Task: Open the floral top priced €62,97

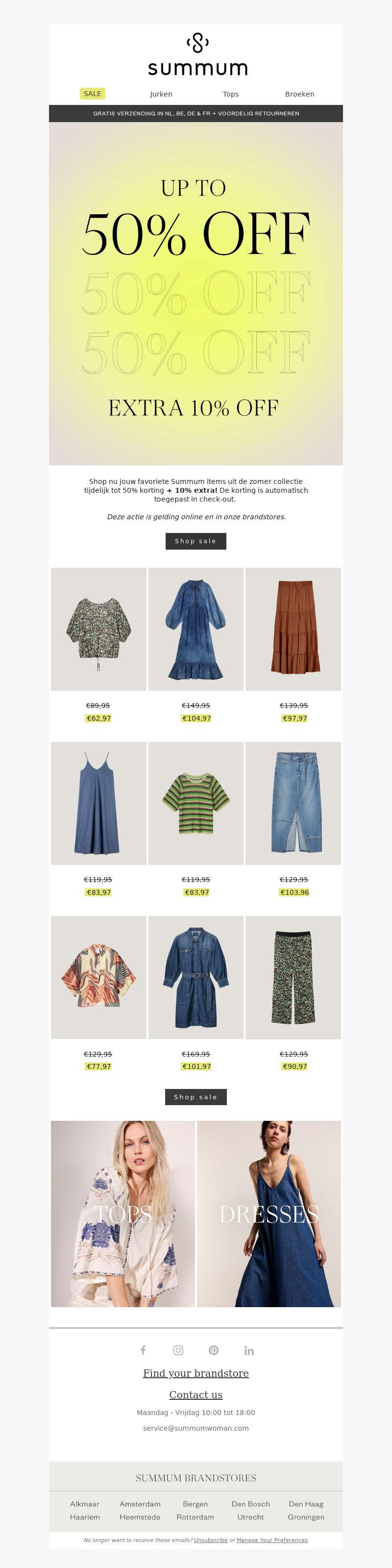Action: coord(98,630)
